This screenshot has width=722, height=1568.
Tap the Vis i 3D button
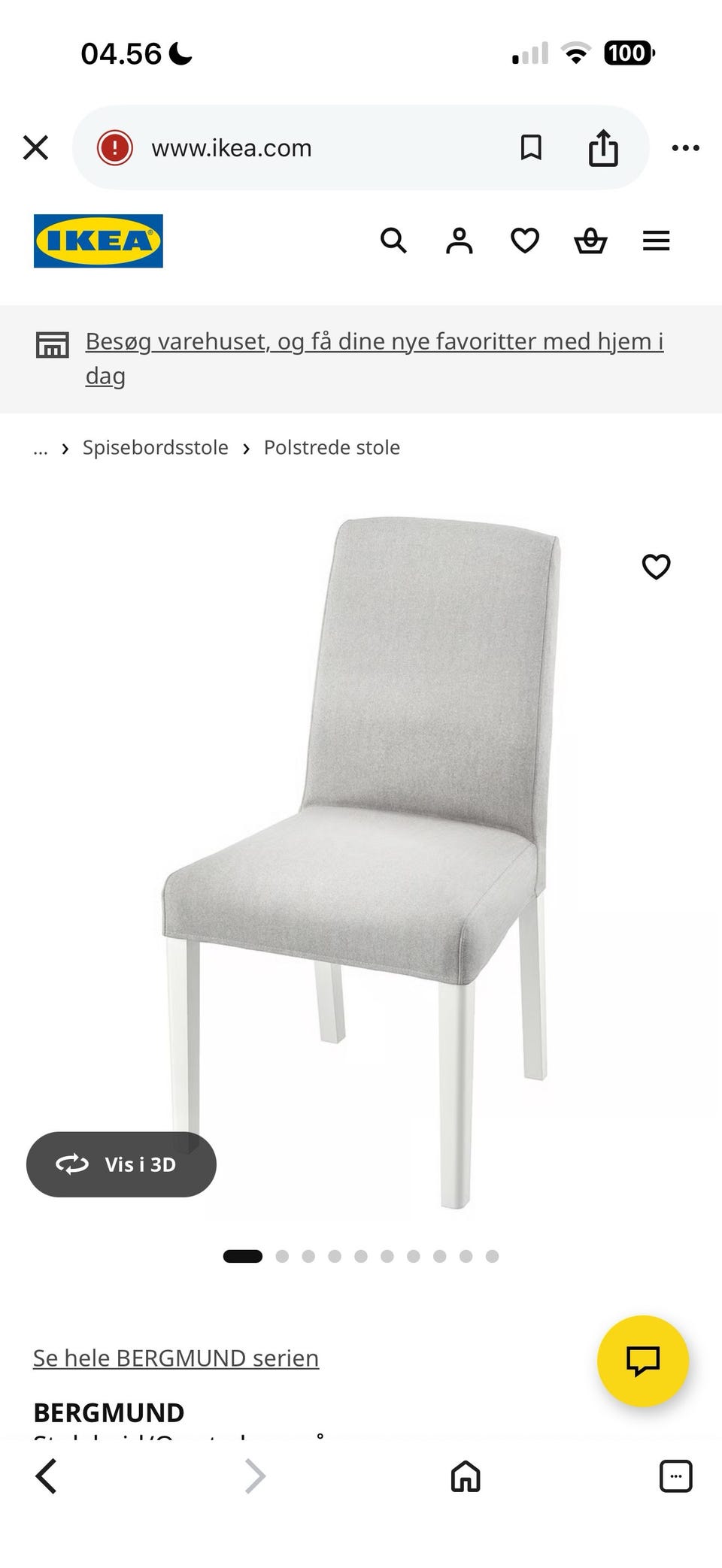tap(121, 1164)
